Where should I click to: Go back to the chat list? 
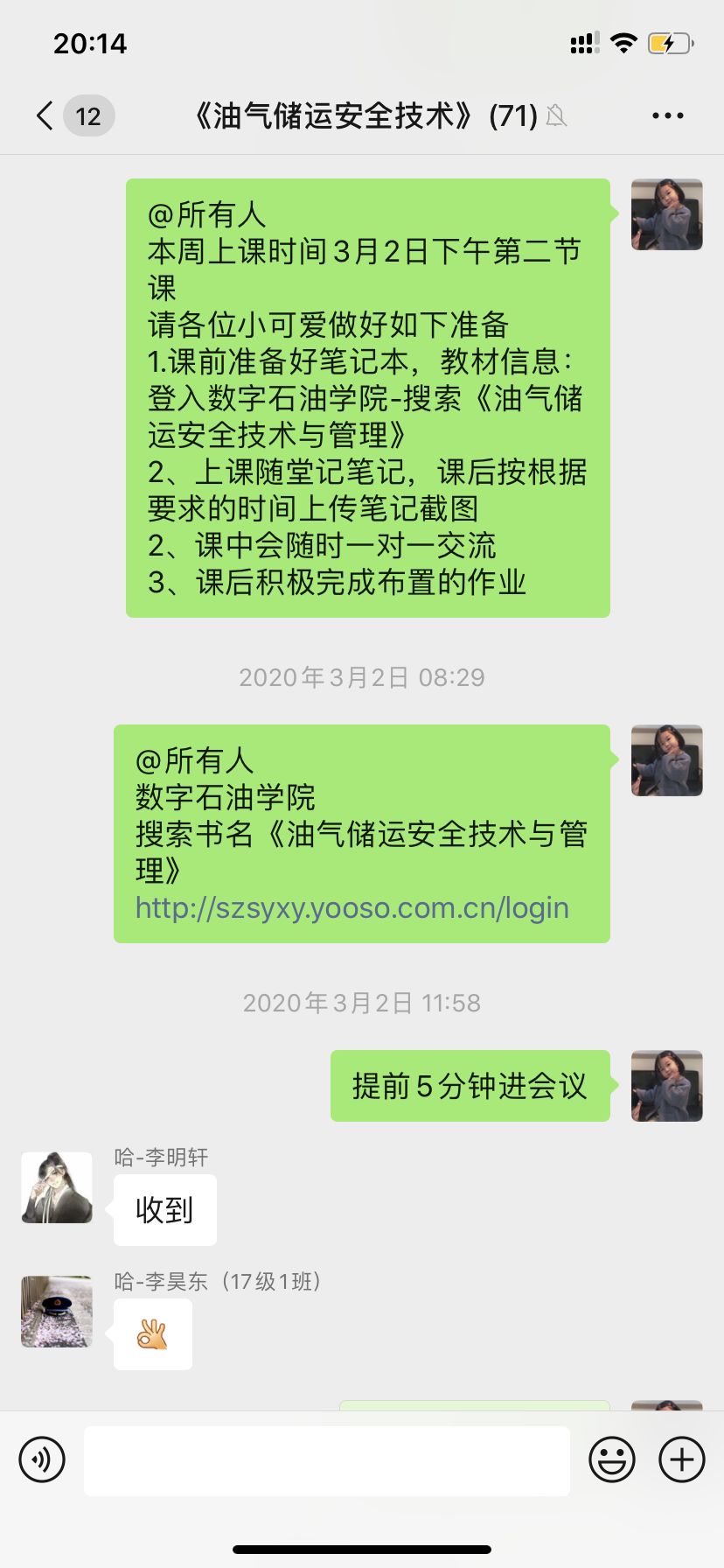click(x=45, y=115)
